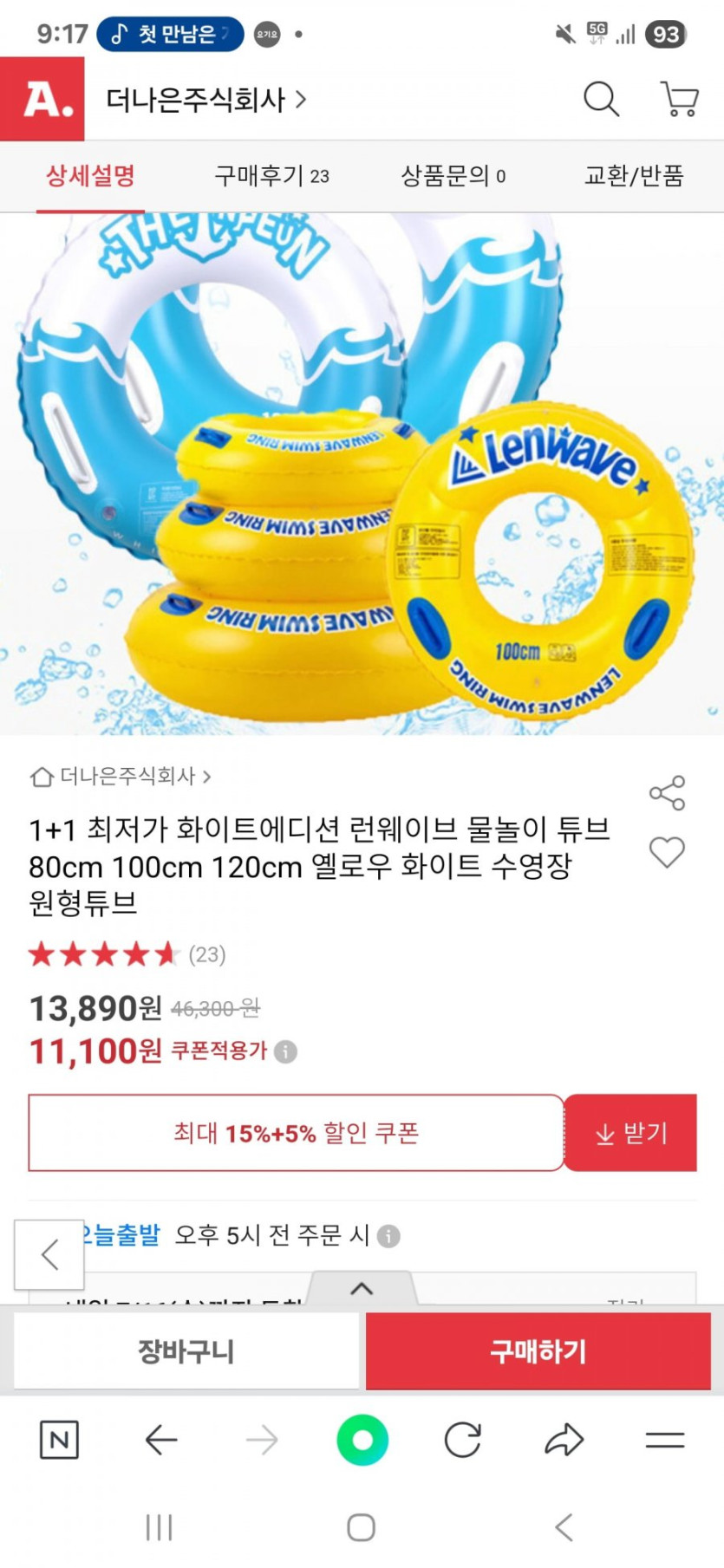
Task: Share this product
Action: click(667, 793)
